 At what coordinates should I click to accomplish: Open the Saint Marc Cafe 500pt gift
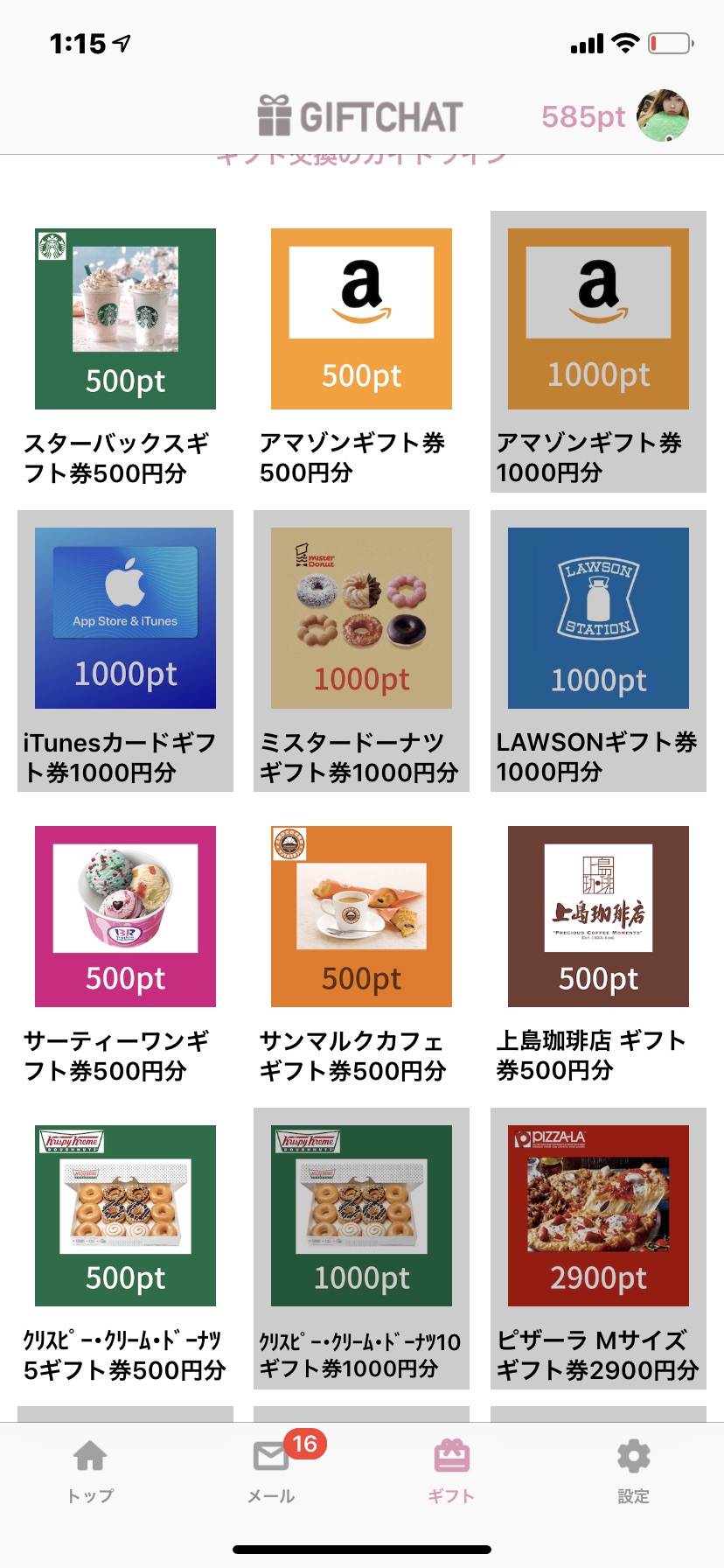[361, 950]
